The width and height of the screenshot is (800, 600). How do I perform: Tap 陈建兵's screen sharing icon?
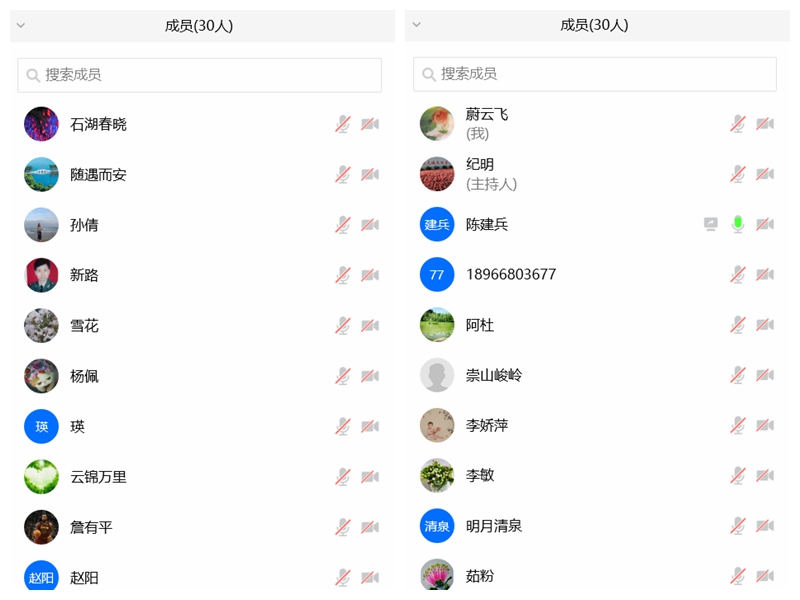711,224
